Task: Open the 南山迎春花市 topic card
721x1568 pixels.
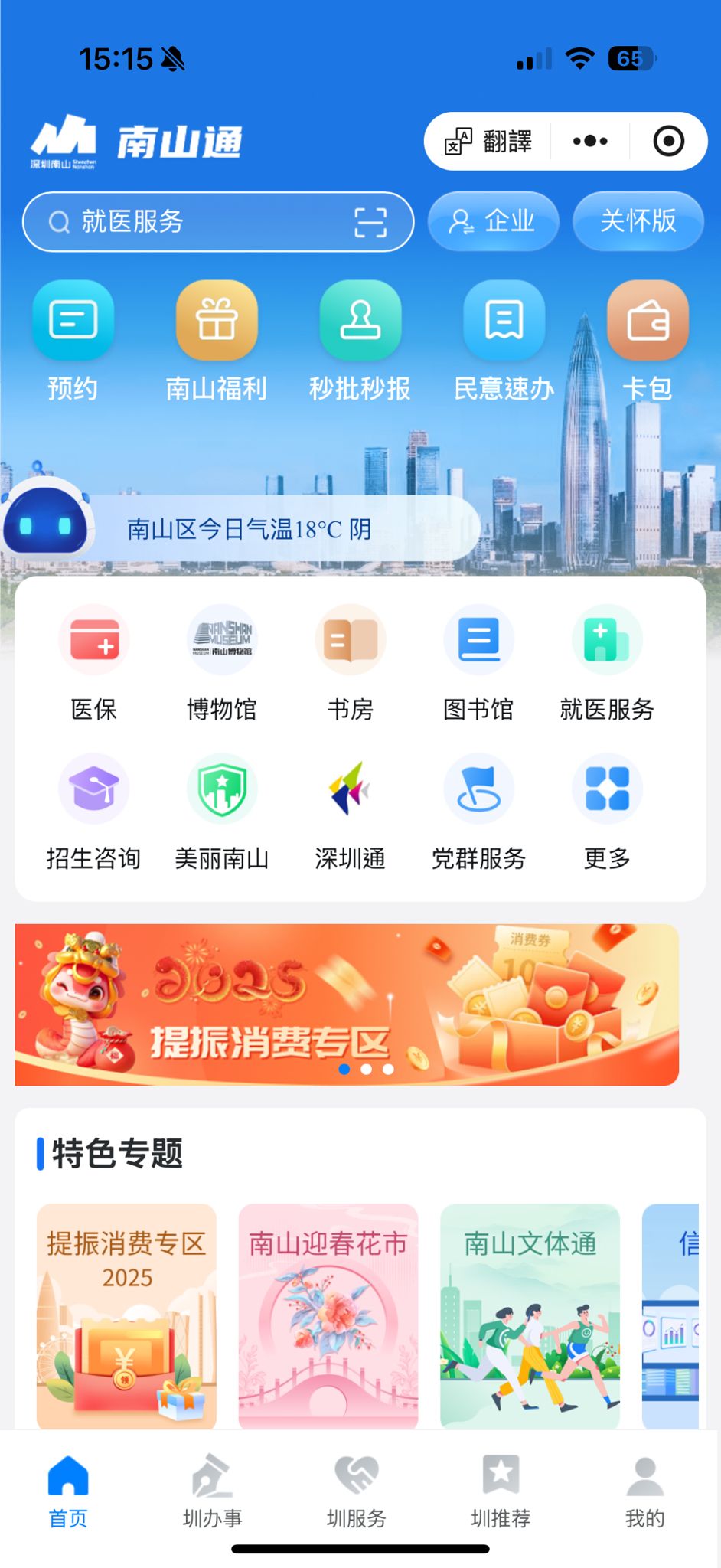Action: point(328,1315)
